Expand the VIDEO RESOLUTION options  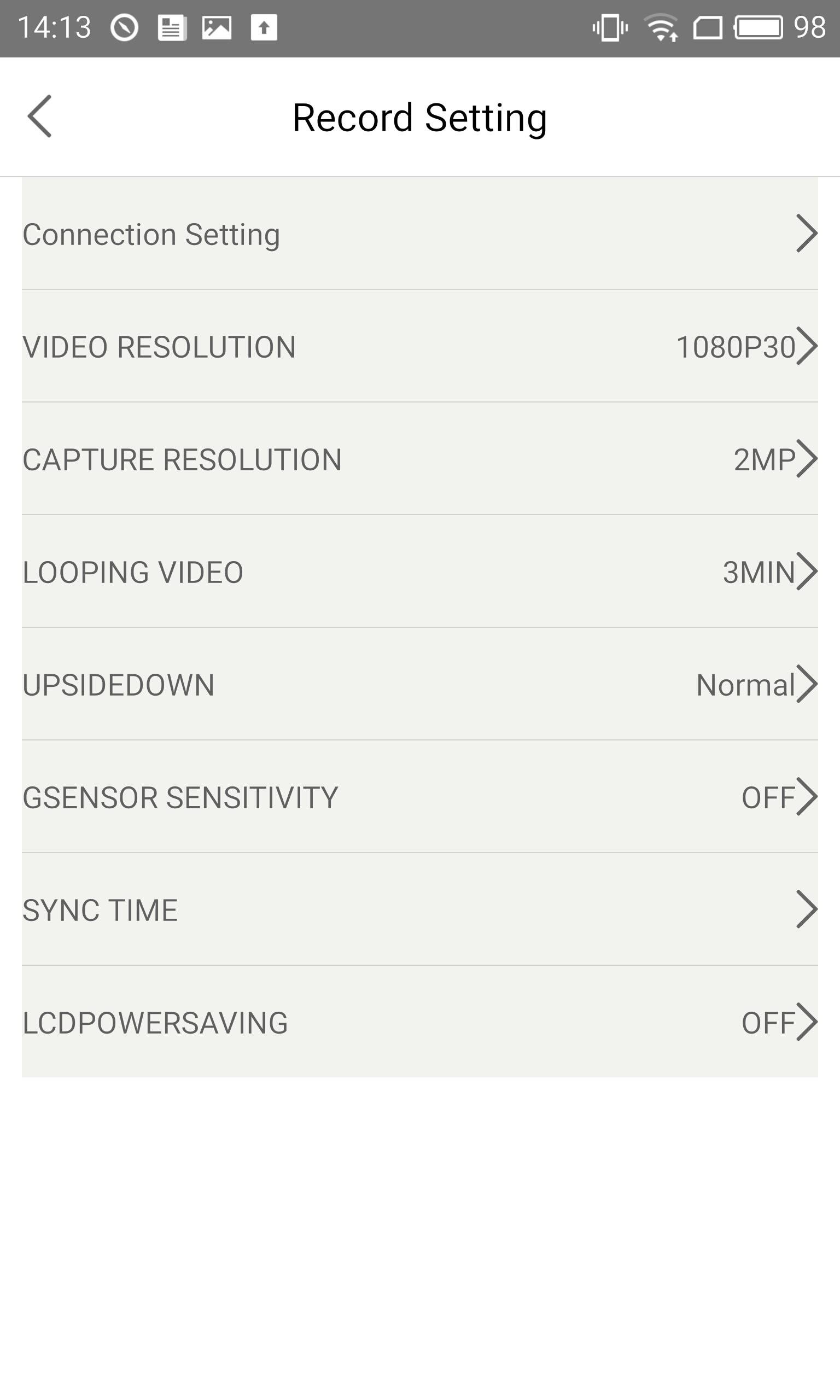[808, 347]
